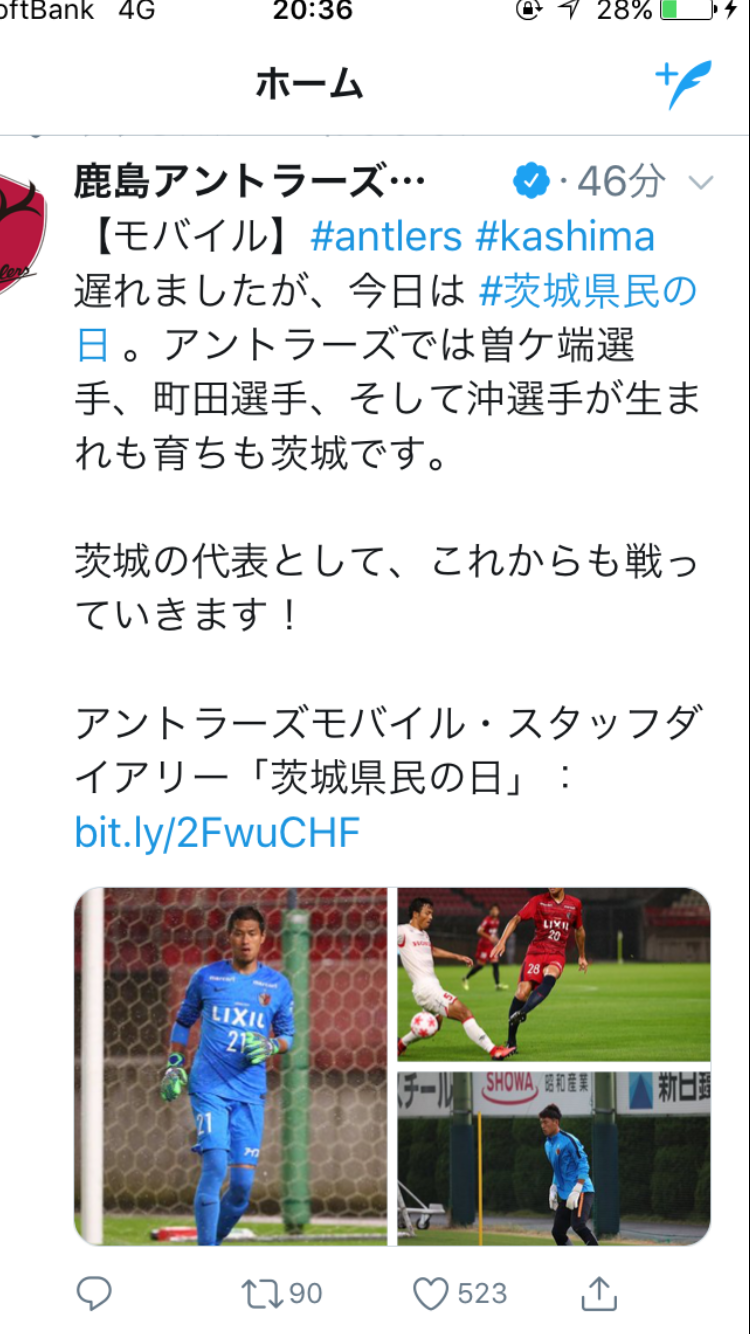Open the #antlers hashtag
750x1334 pixels.
pos(386,237)
